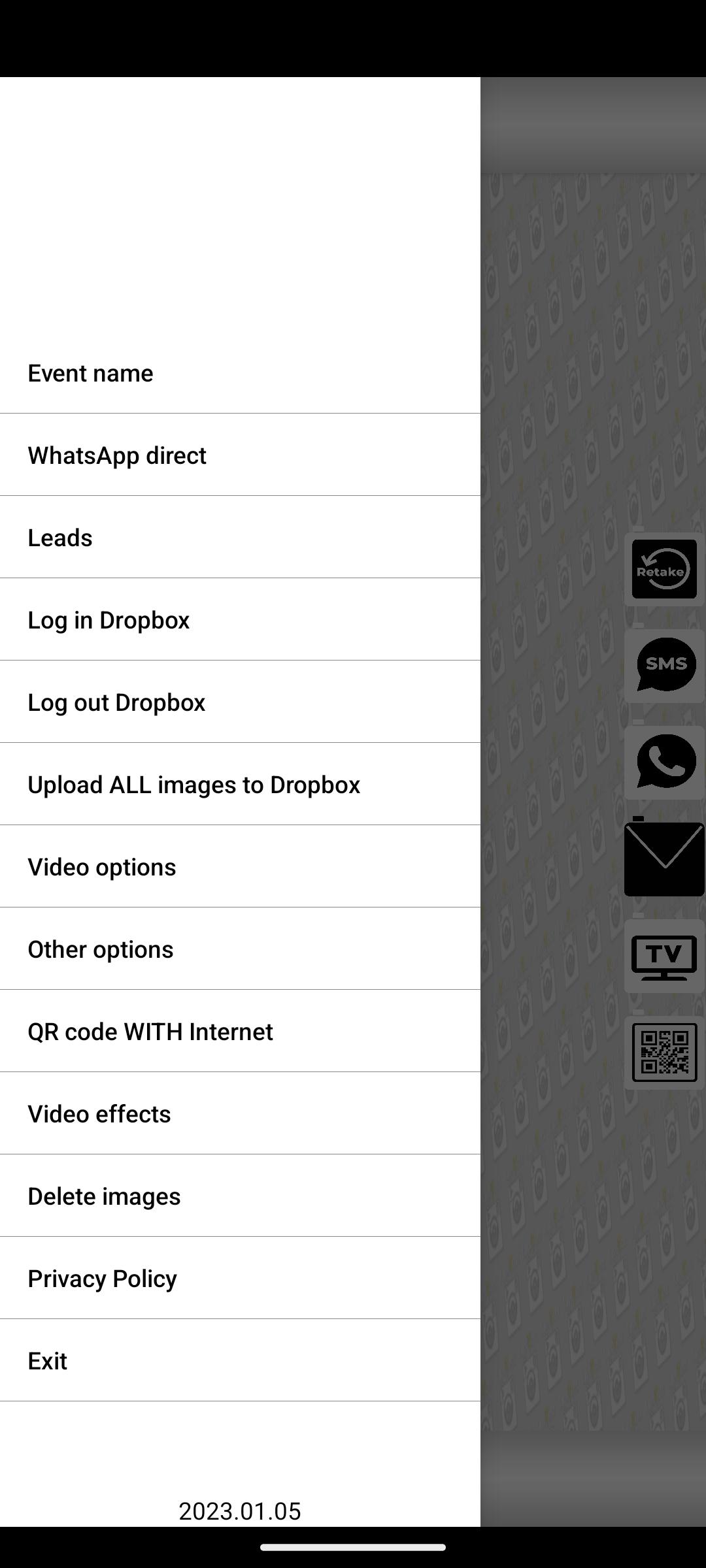Select QR code WITH Internet

(x=240, y=1031)
